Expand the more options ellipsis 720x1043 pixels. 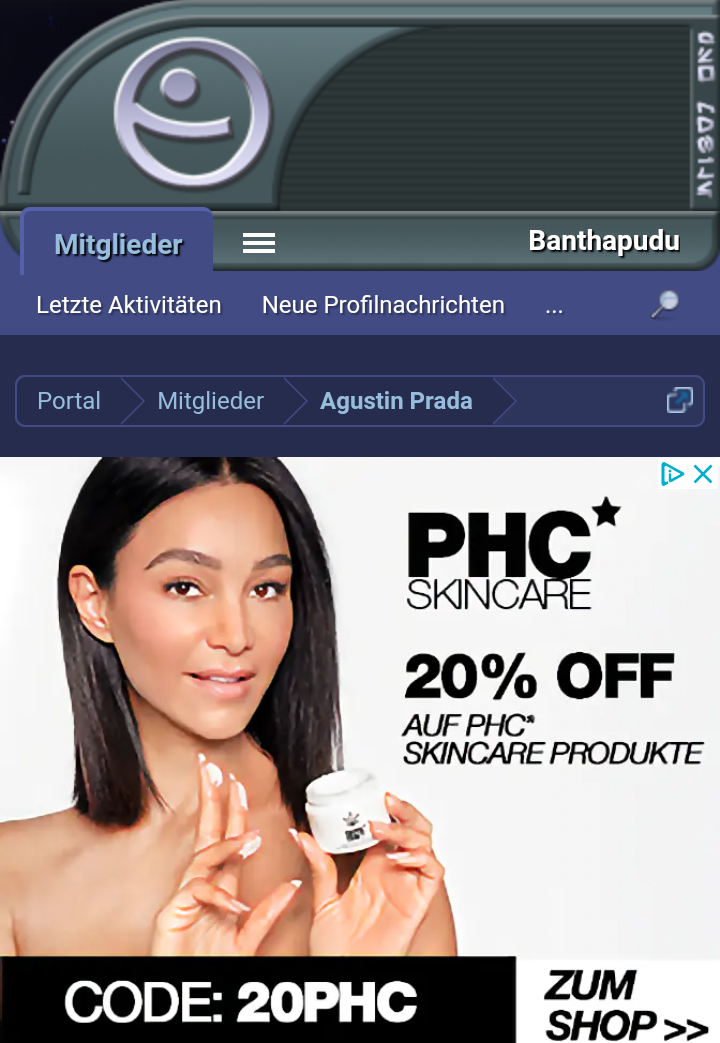click(554, 306)
